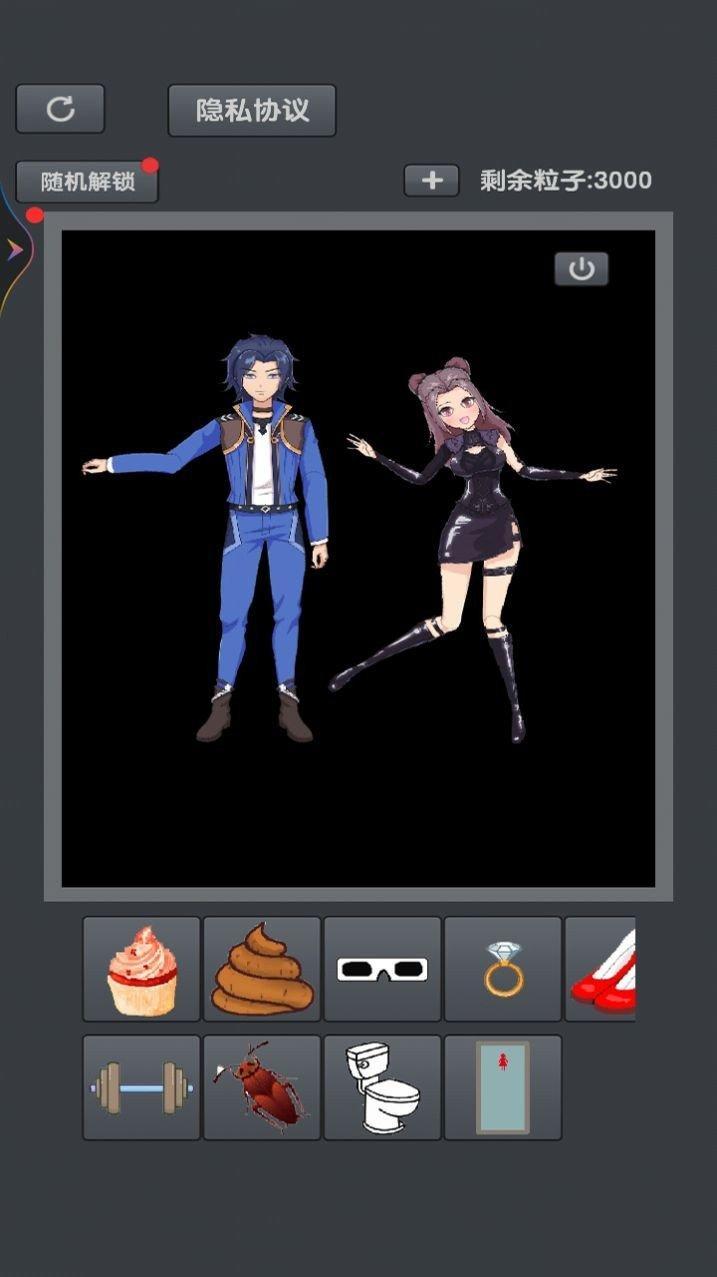Screen dimensions: 717x1277
Task: Tap the 随机解锁 random unlock button
Action: tap(87, 183)
